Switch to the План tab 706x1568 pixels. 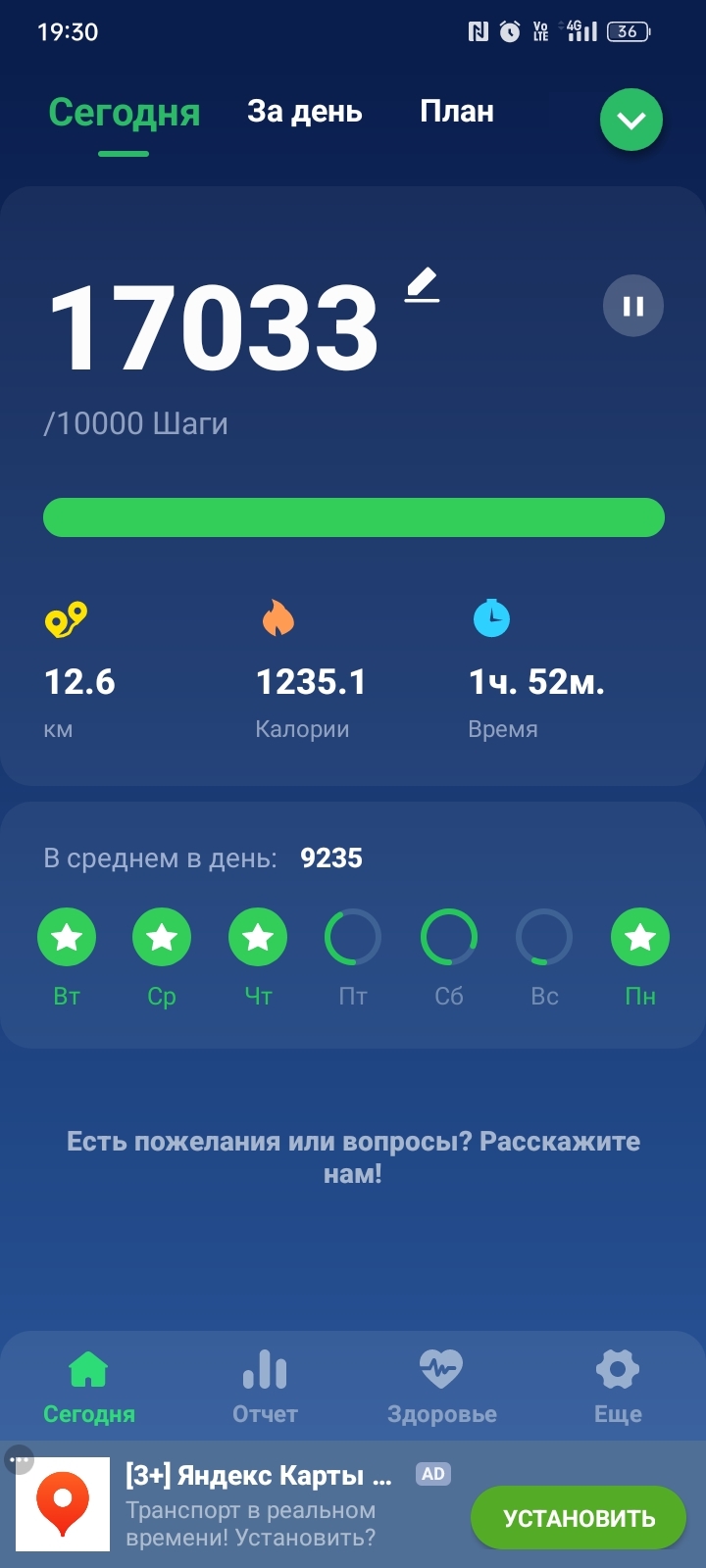(456, 112)
